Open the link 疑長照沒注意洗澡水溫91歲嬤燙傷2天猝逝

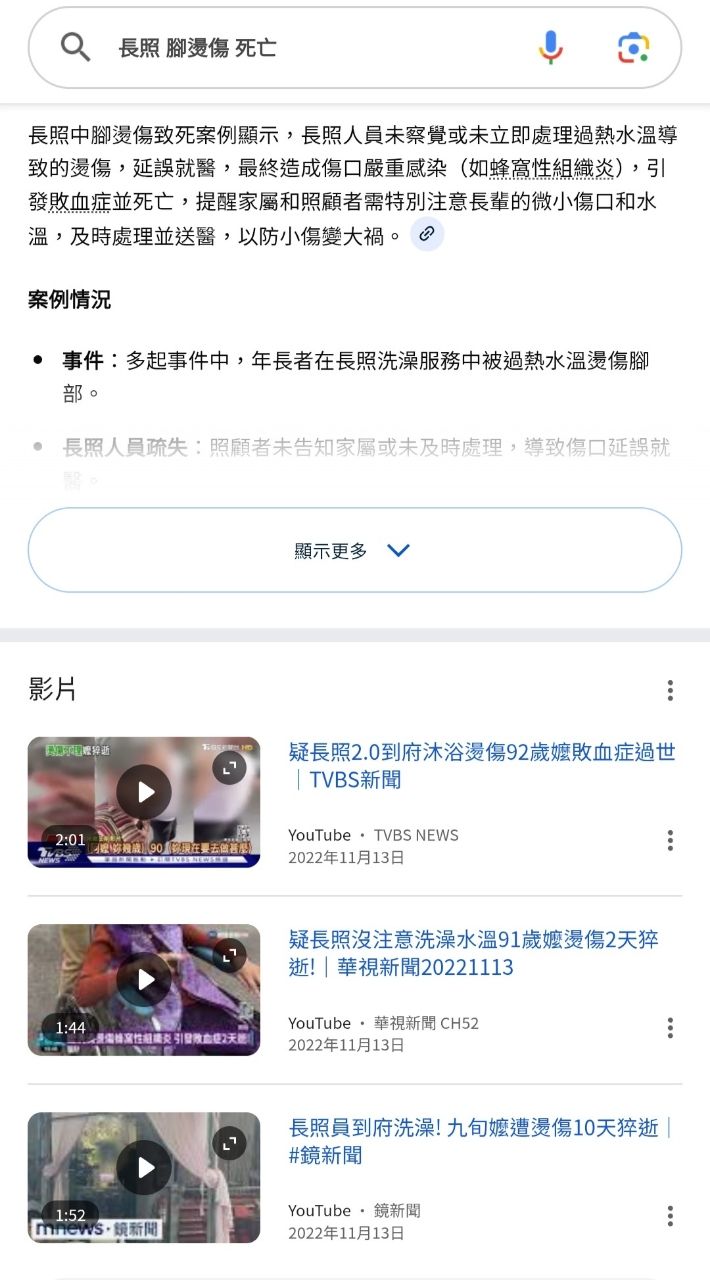pyautogui.click(x=473, y=953)
